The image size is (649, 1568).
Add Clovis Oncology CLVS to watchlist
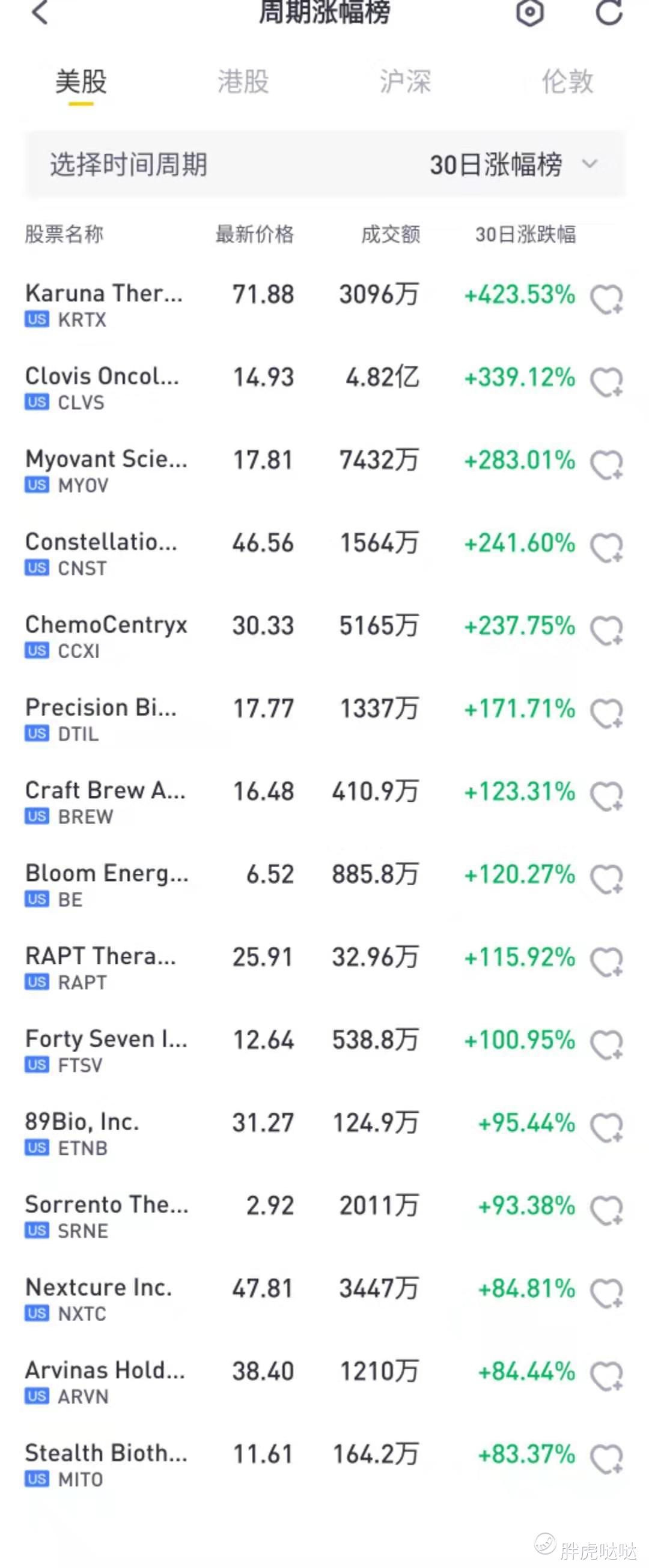[x=606, y=383]
